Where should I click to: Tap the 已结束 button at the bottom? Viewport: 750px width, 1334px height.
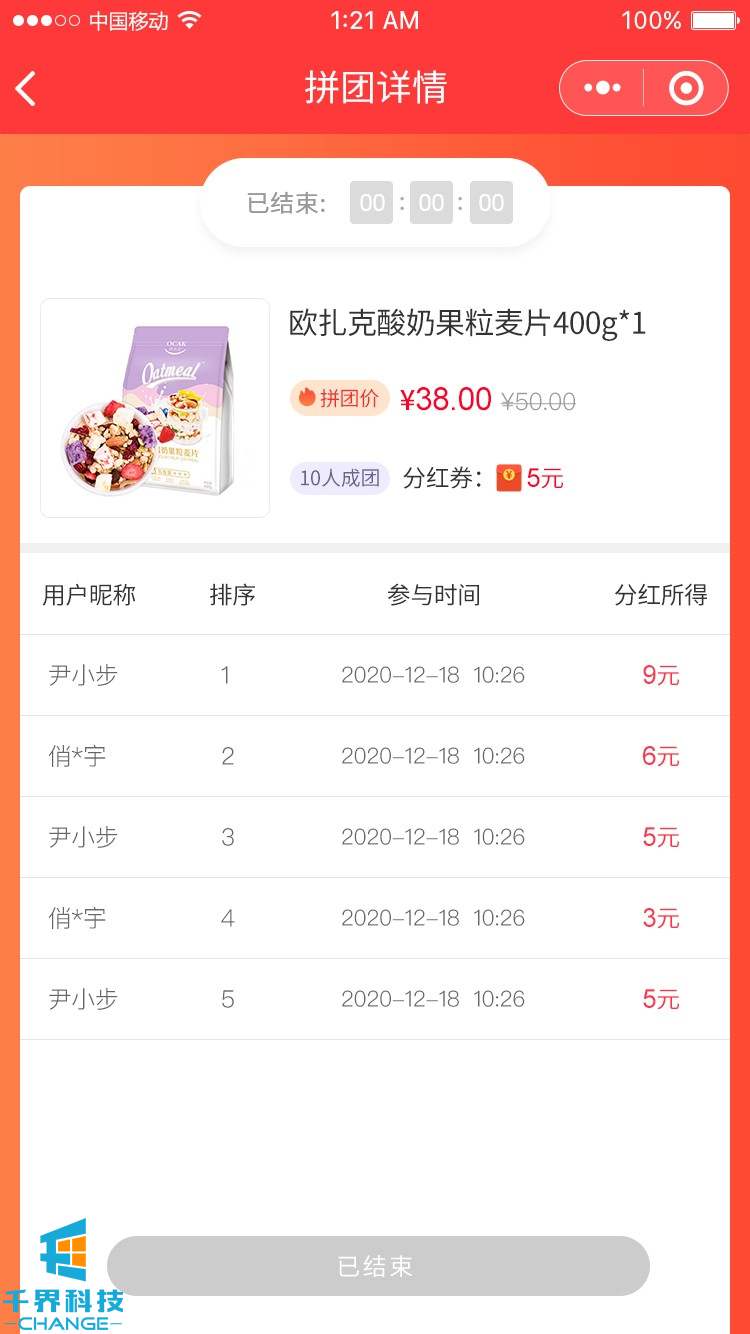(378, 1266)
